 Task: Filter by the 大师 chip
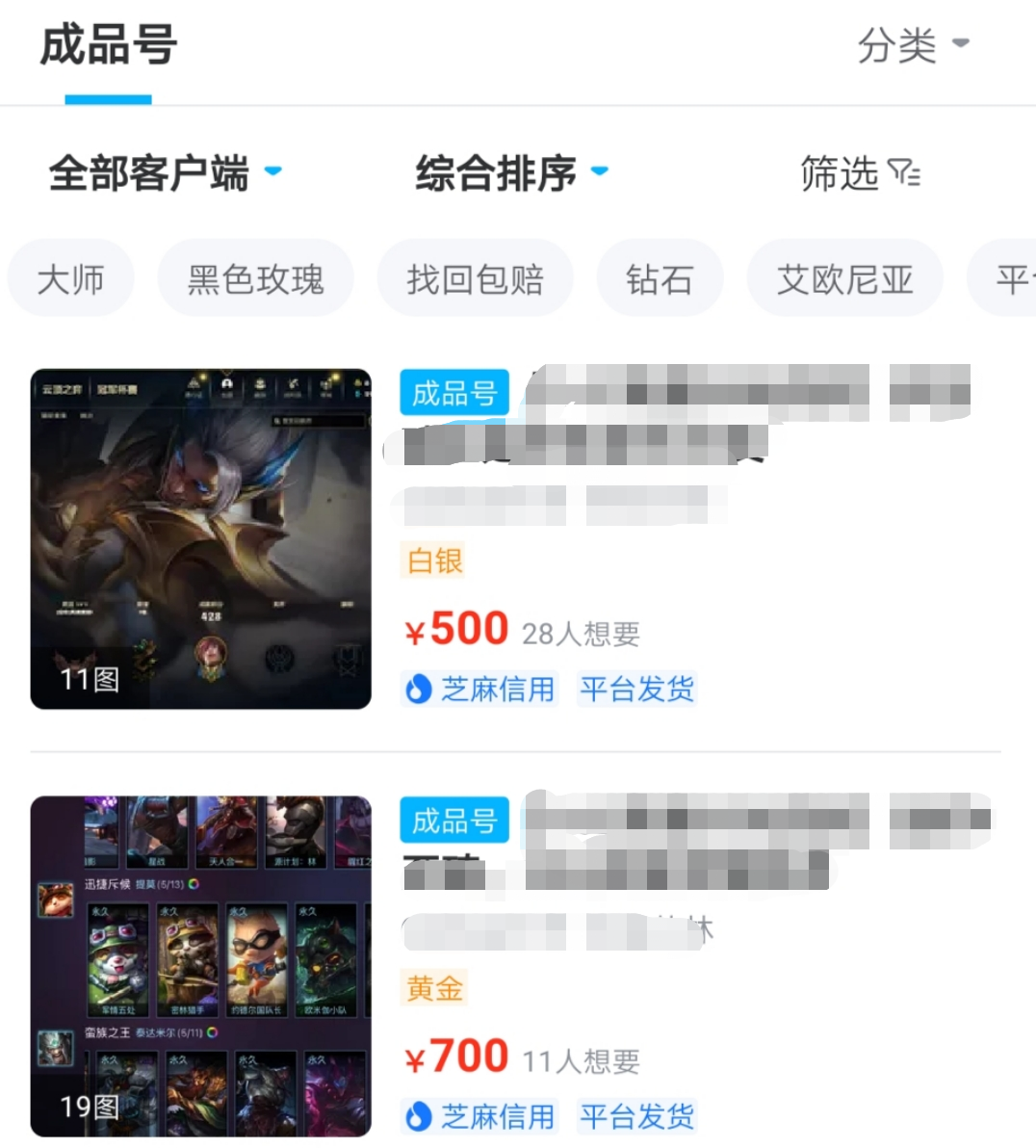(70, 280)
